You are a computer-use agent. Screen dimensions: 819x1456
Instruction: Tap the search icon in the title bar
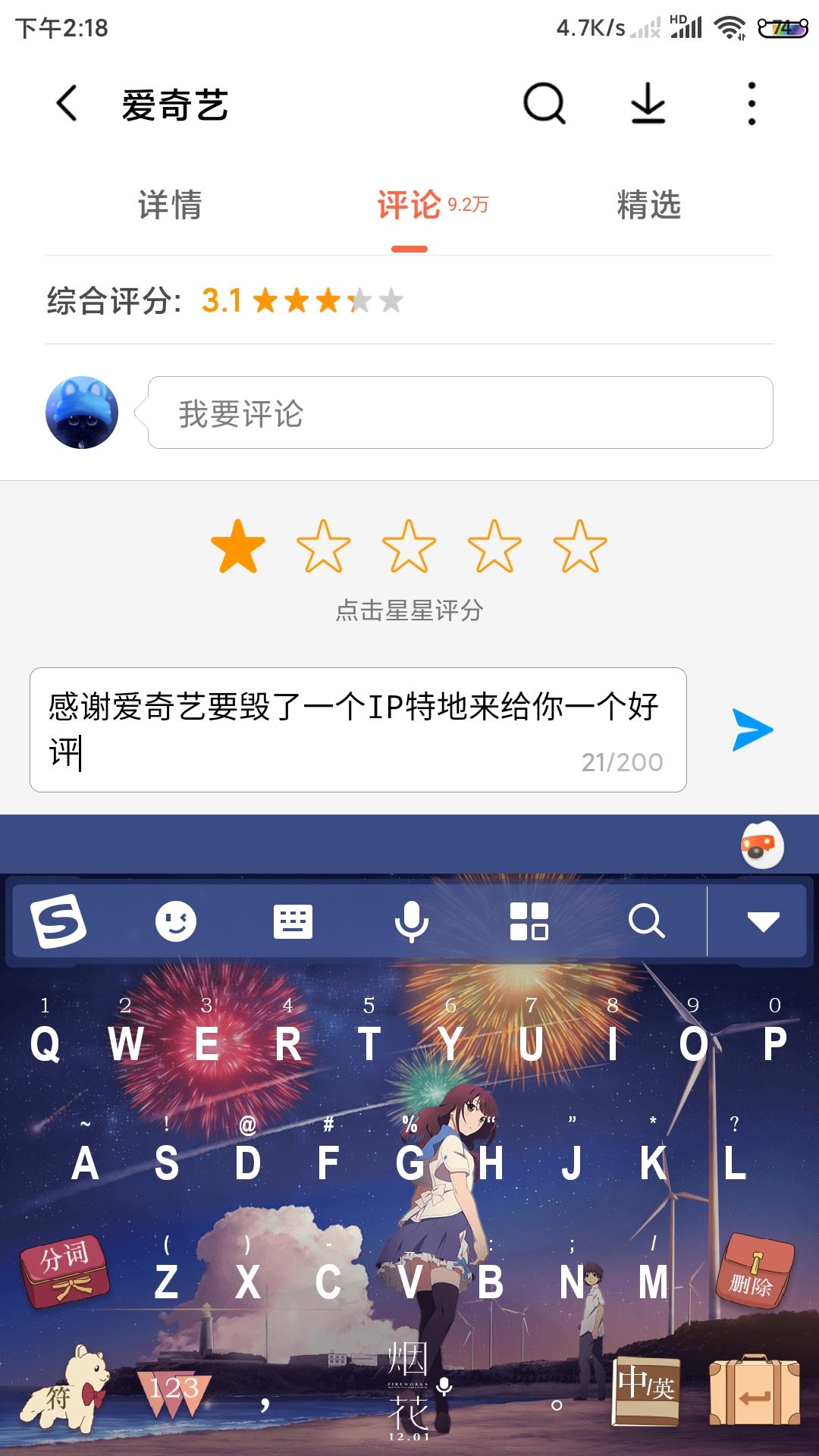point(543,105)
